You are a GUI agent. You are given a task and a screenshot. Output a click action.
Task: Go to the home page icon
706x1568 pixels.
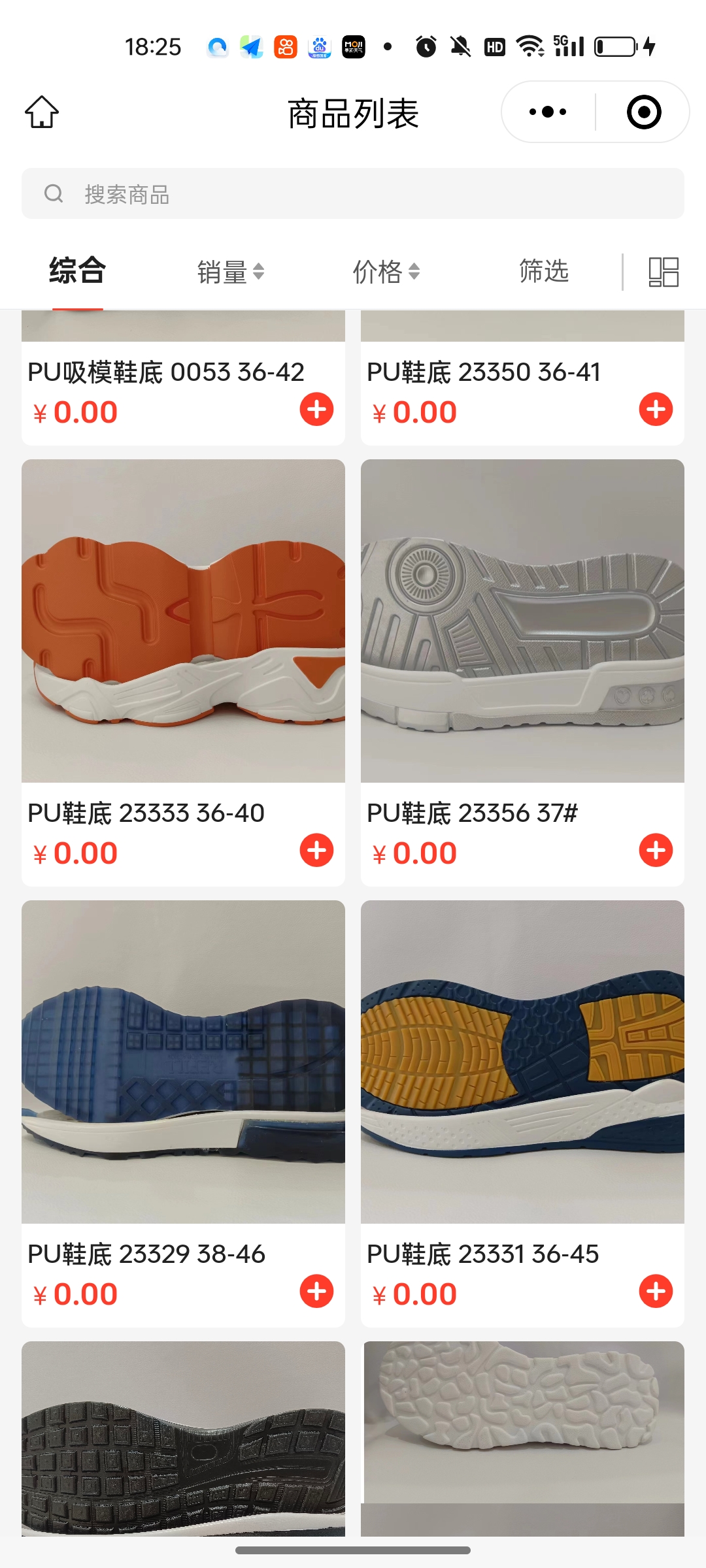pos(42,112)
